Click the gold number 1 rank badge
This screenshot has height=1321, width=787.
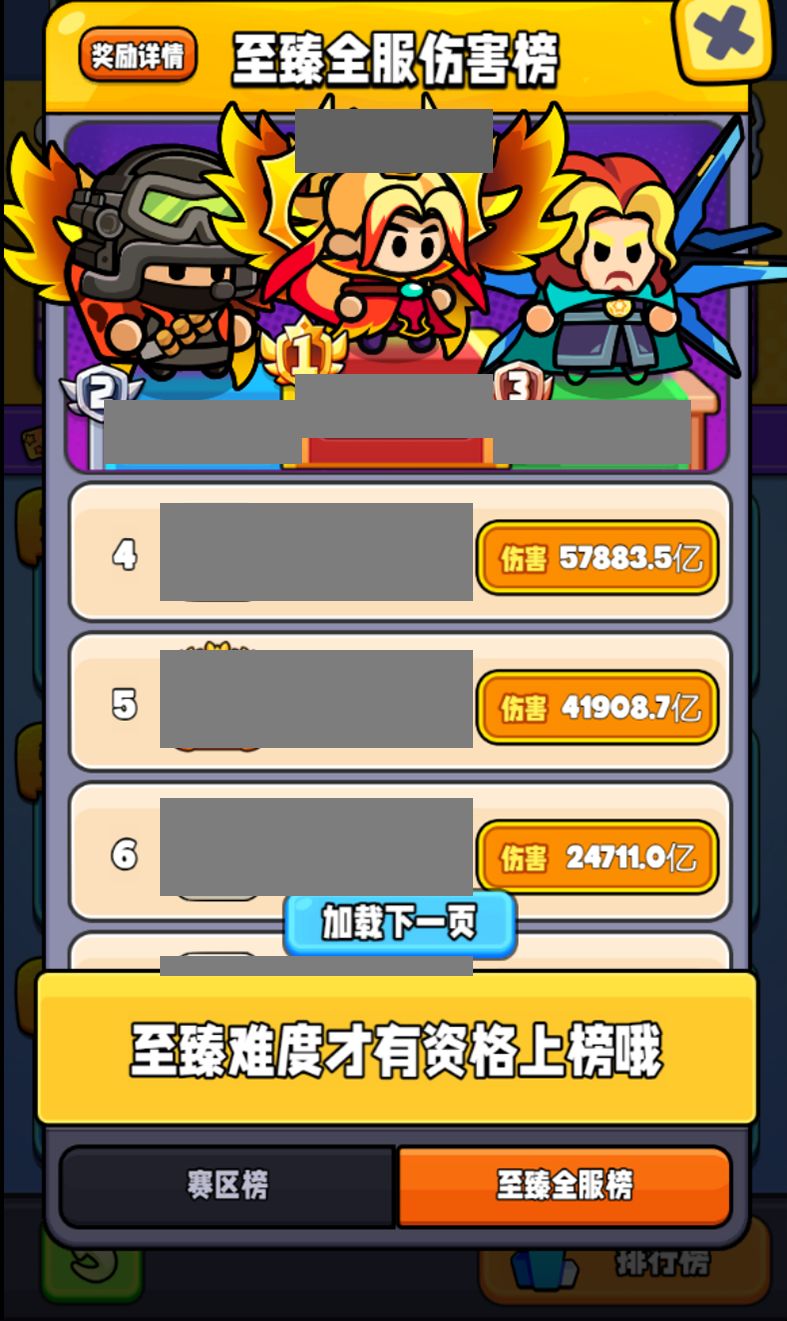tap(305, 352)
